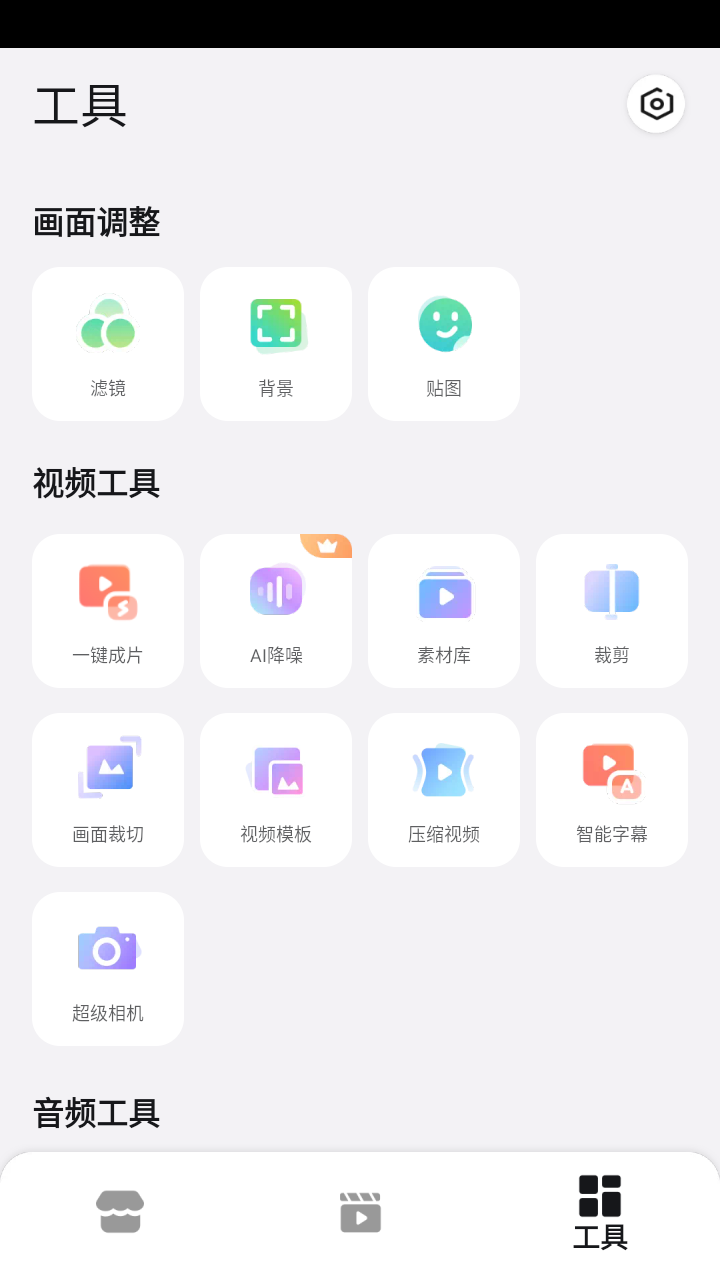
Task: Open the middle video tab in bottom bar
Action: [x=360, y=1211]
